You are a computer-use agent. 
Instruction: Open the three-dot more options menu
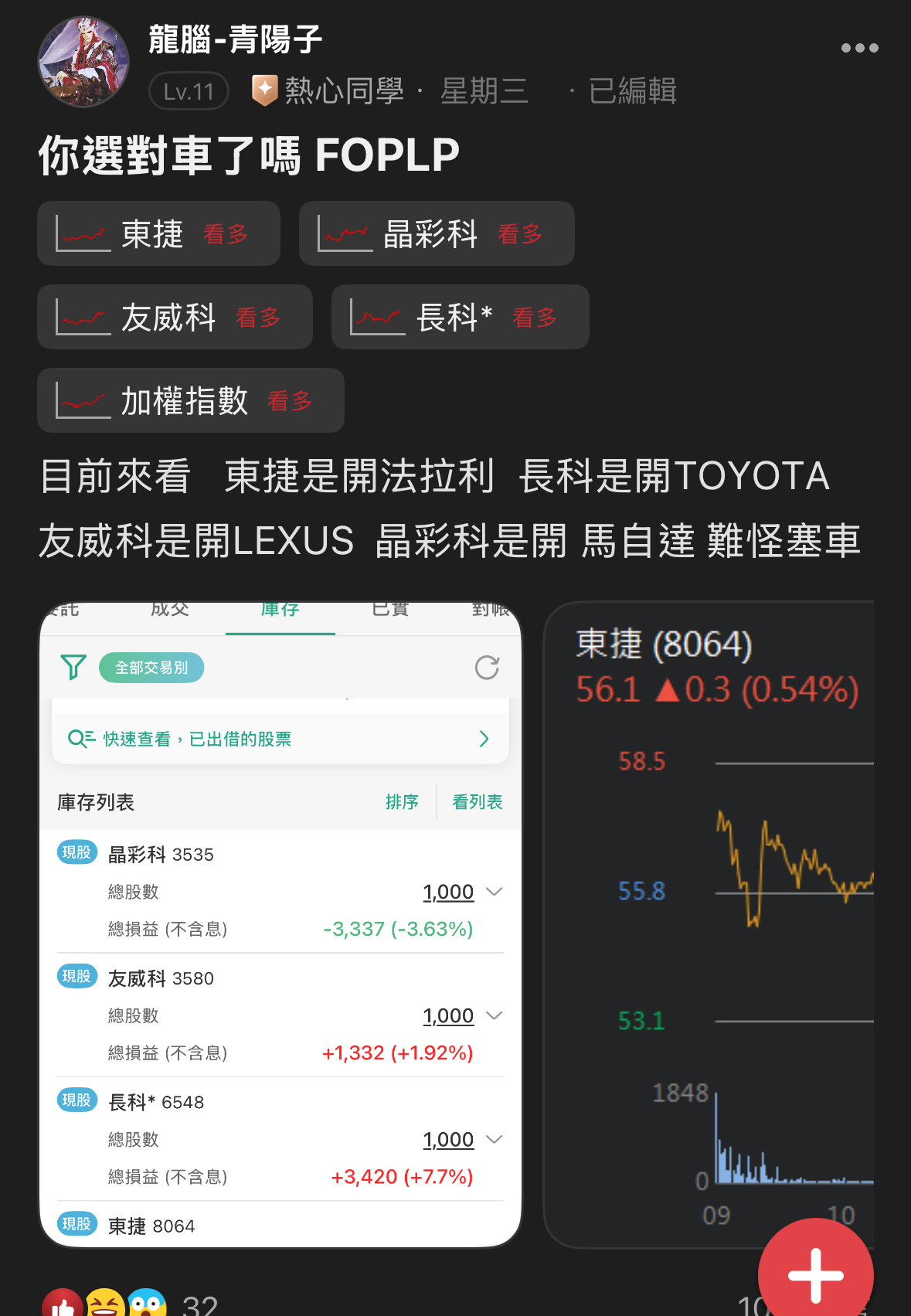[x=858, y=47]
